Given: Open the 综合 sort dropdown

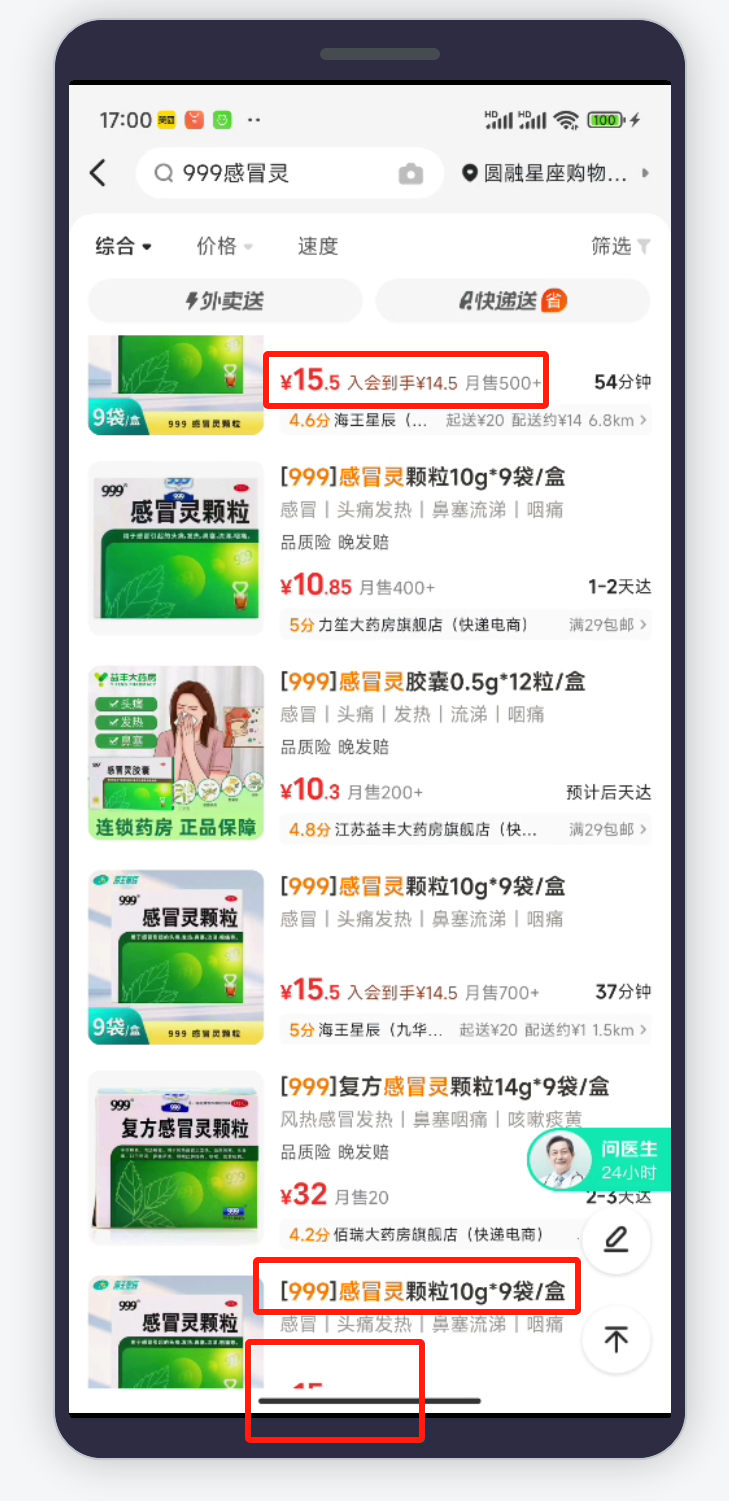Looking at the screenshot, I should point(123,246).
